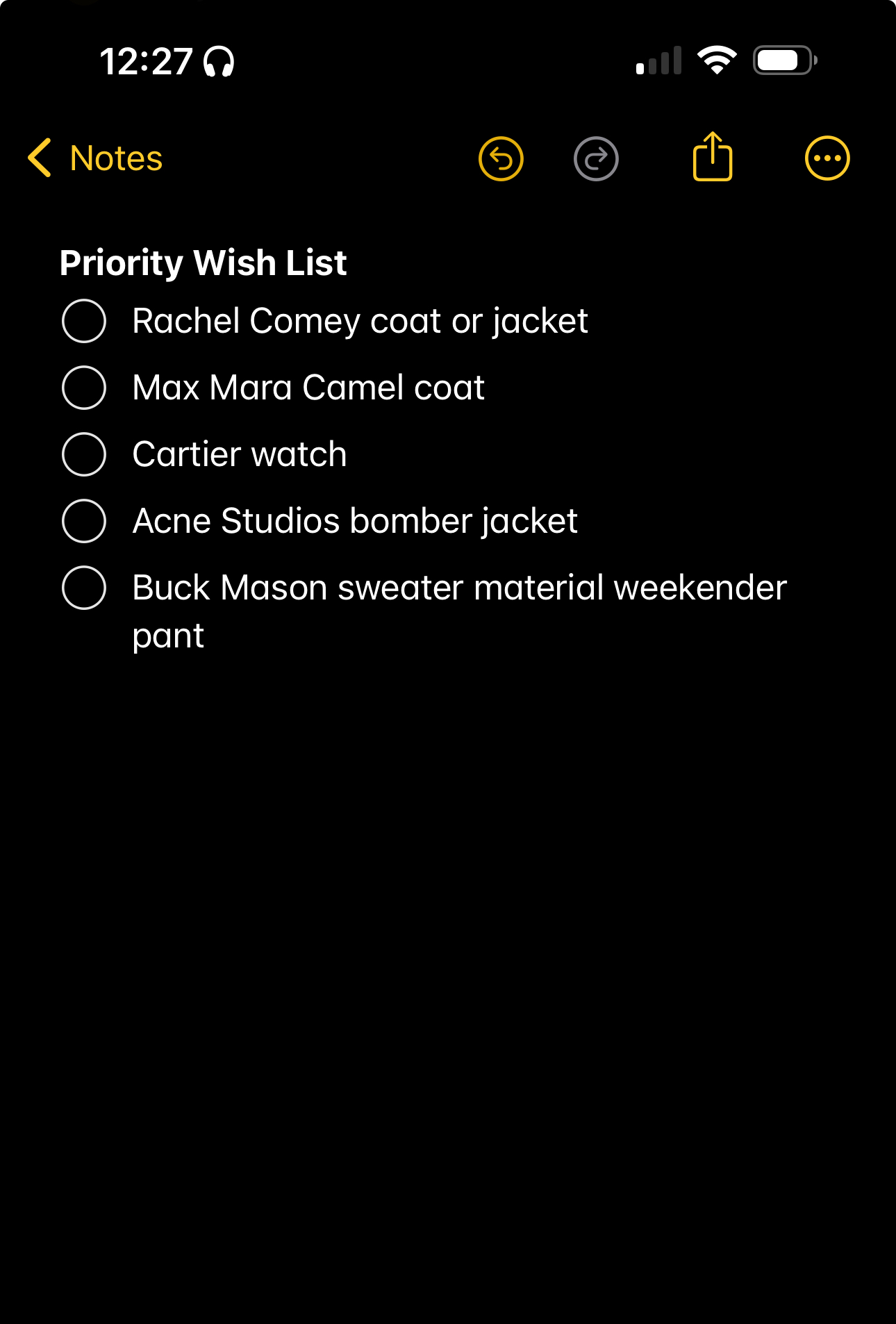Undo the last edit
This screenshot has height=1324, width=896.
tap(501, 159)
